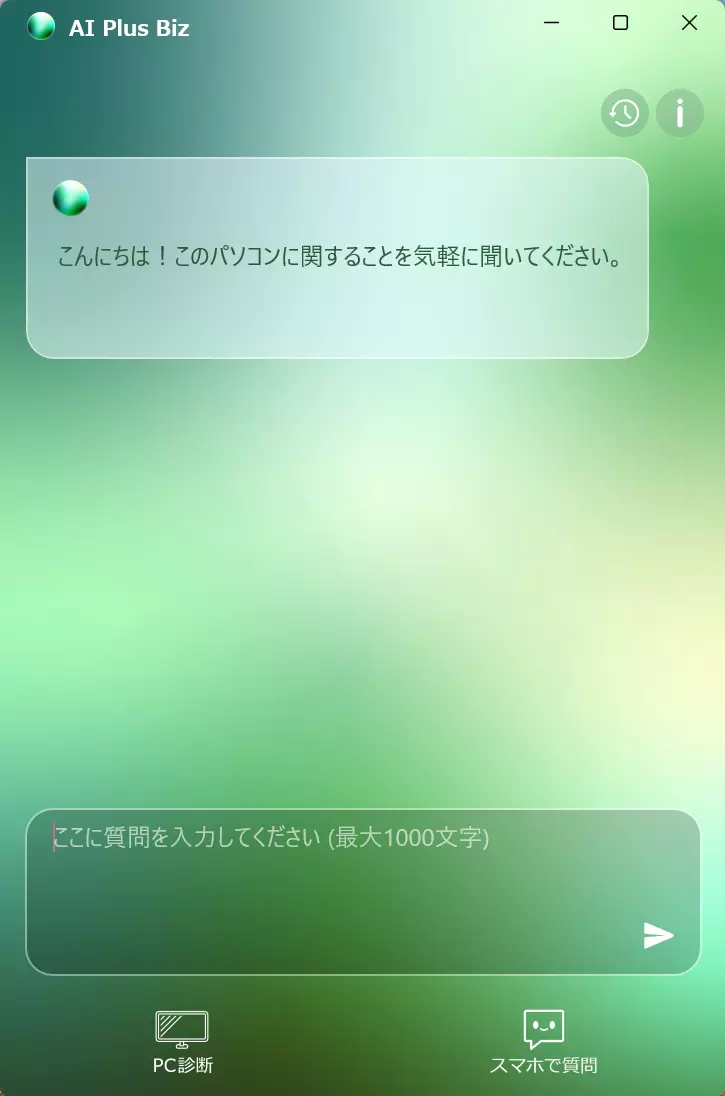Minimize the AI Plus Biz window
The image size is (725, 1096).
point(551,22)
